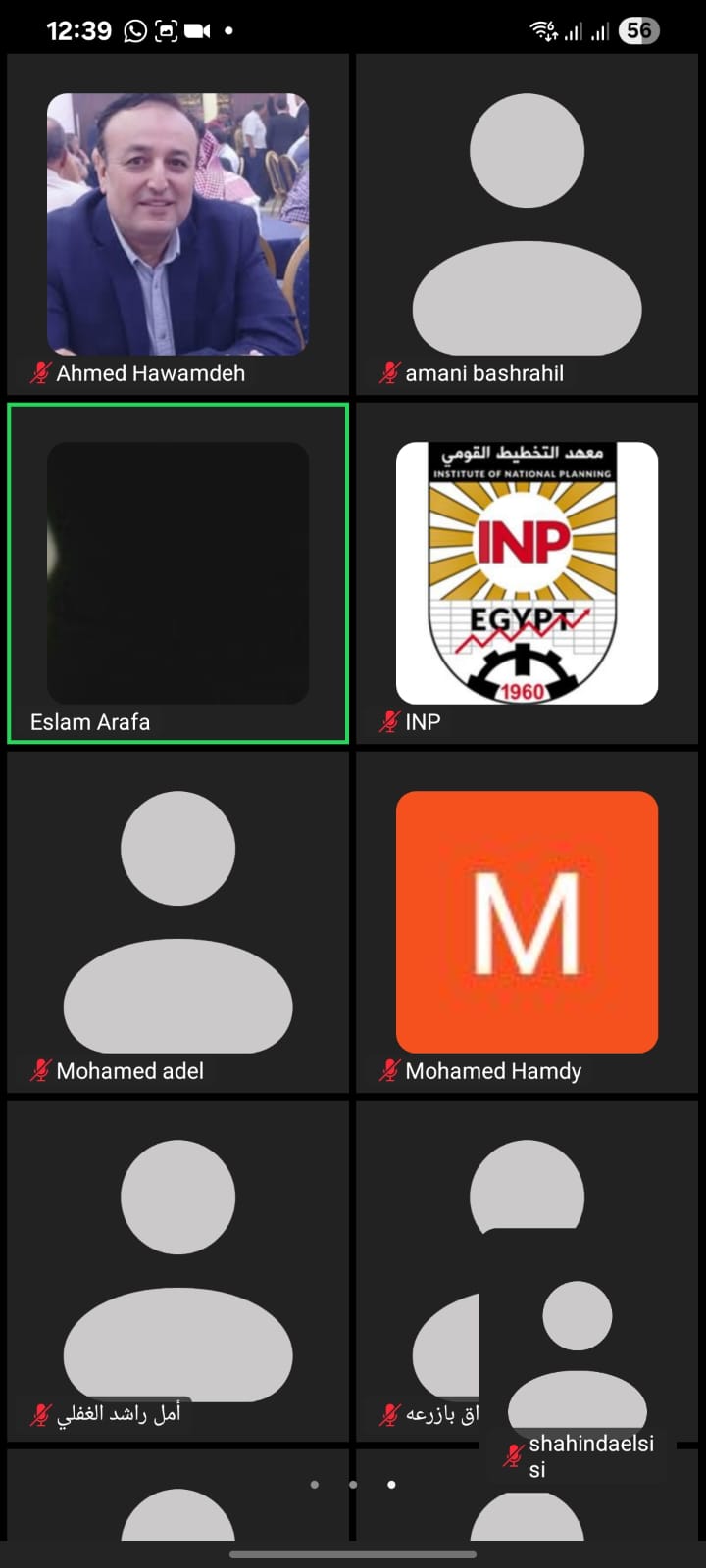Select the INP participant tile

click(x=527, y=573)
